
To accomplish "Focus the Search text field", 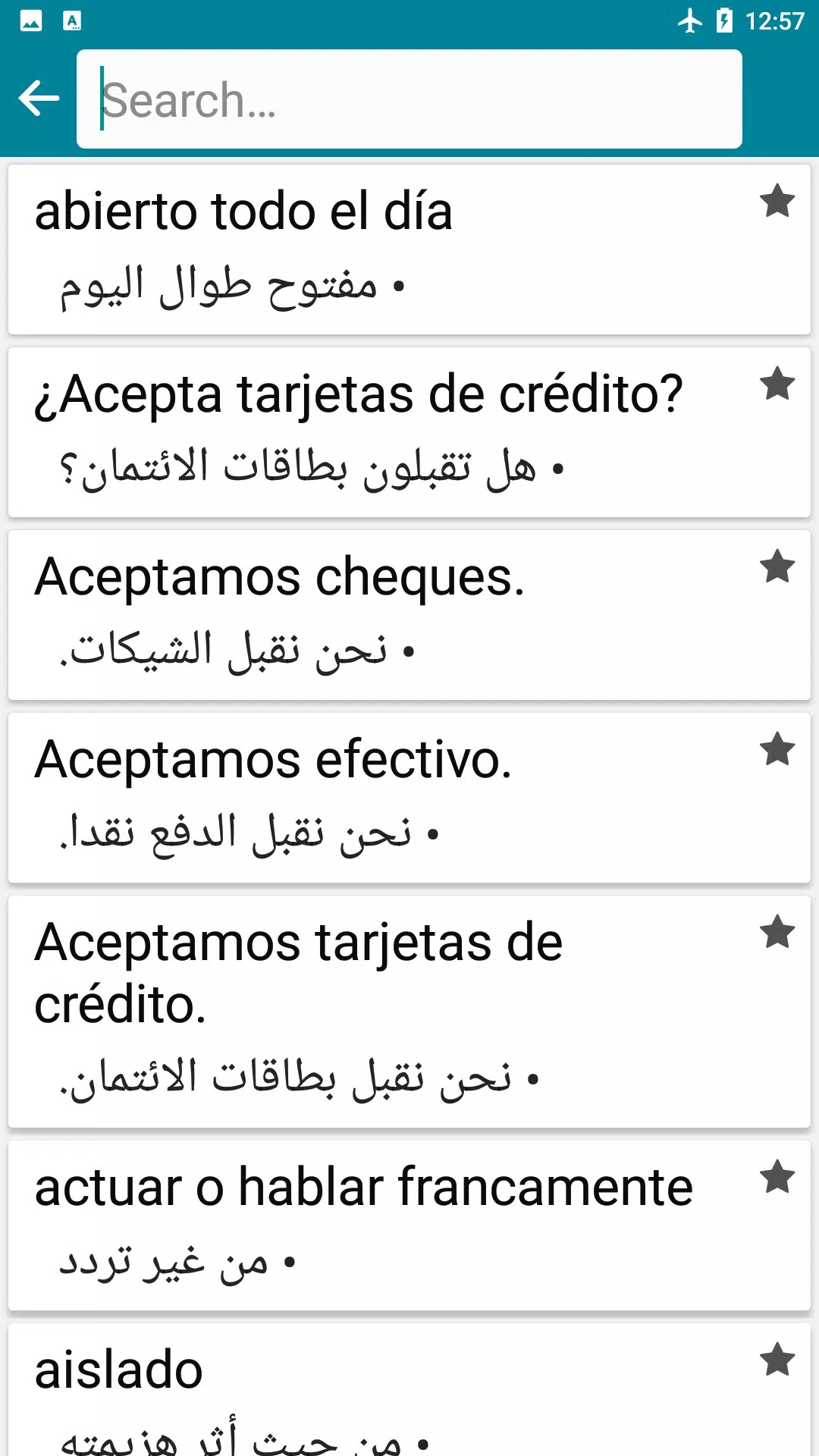I will click(409, 99).
